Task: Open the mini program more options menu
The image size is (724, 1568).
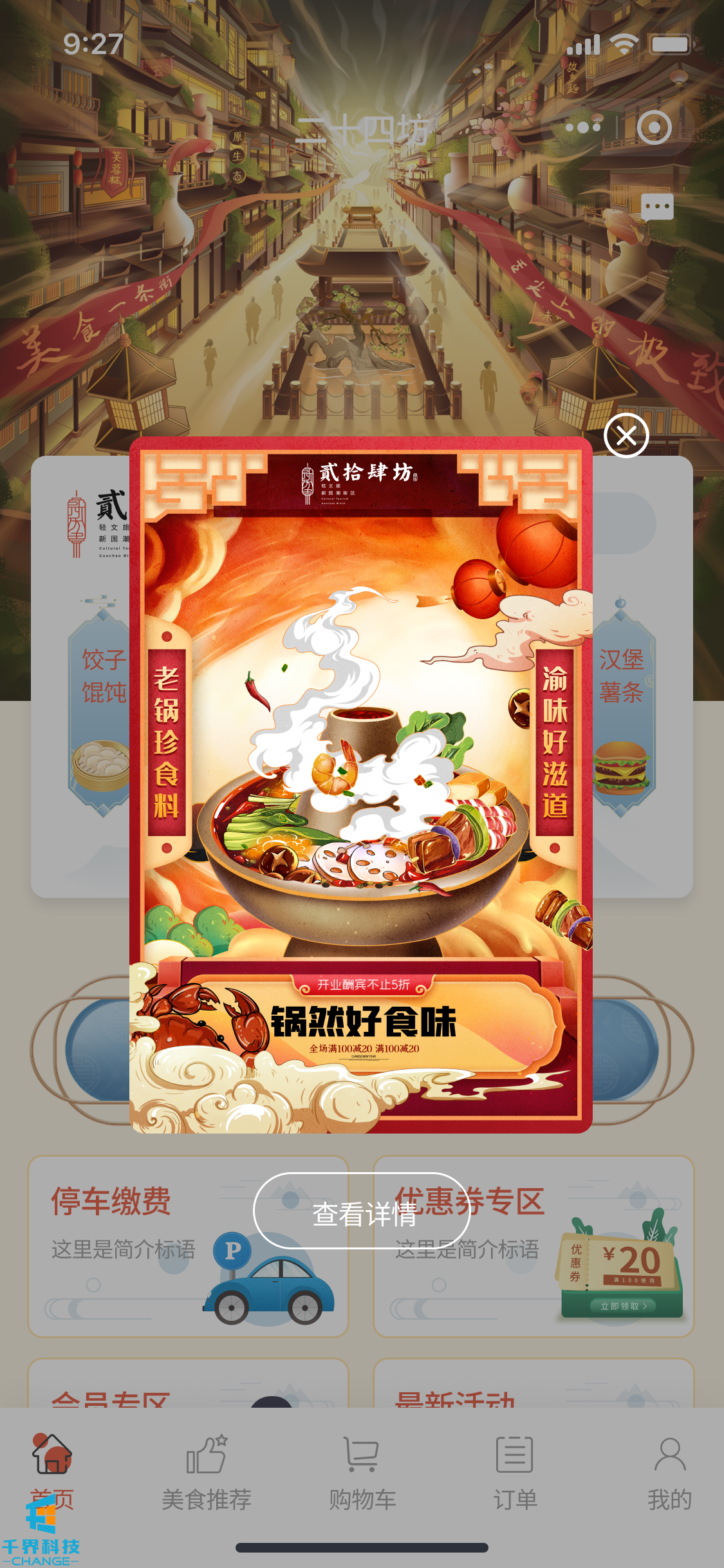Action: click(x=583, y=127)
